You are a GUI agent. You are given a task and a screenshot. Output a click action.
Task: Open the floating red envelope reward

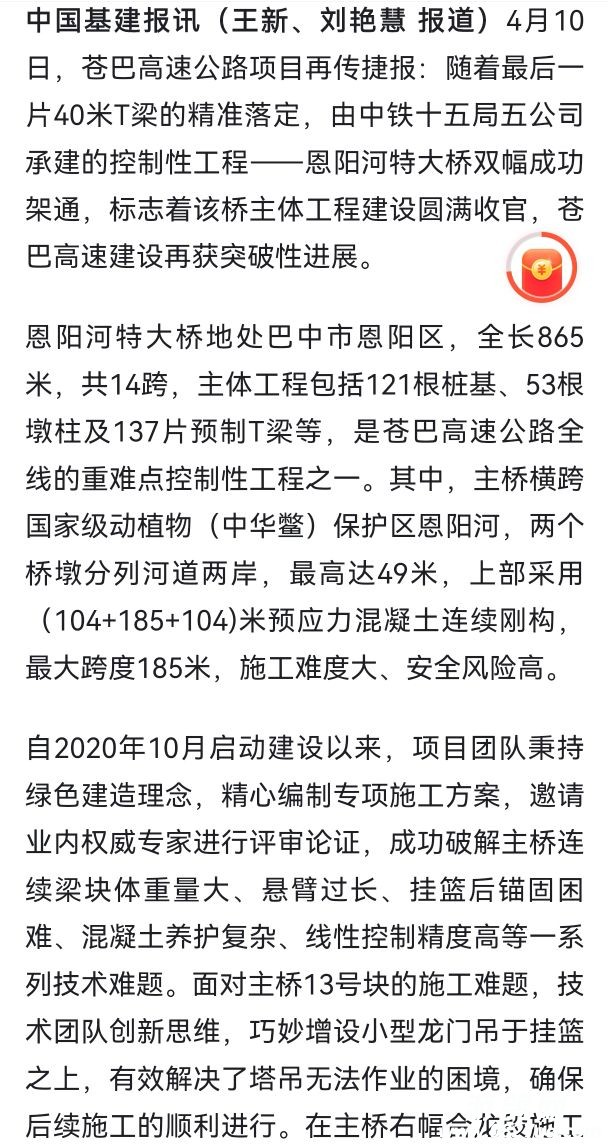pyautogui.click(x=541, y=269)
